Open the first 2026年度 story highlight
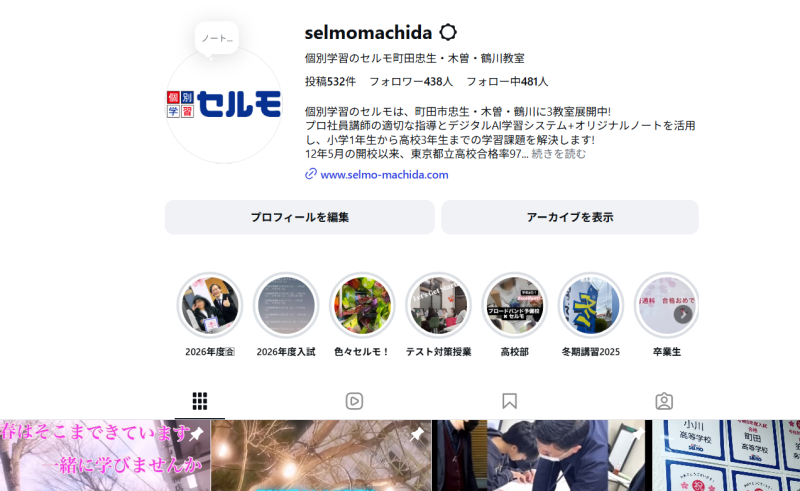The image size is (800, 491). [x=210, y=306]
